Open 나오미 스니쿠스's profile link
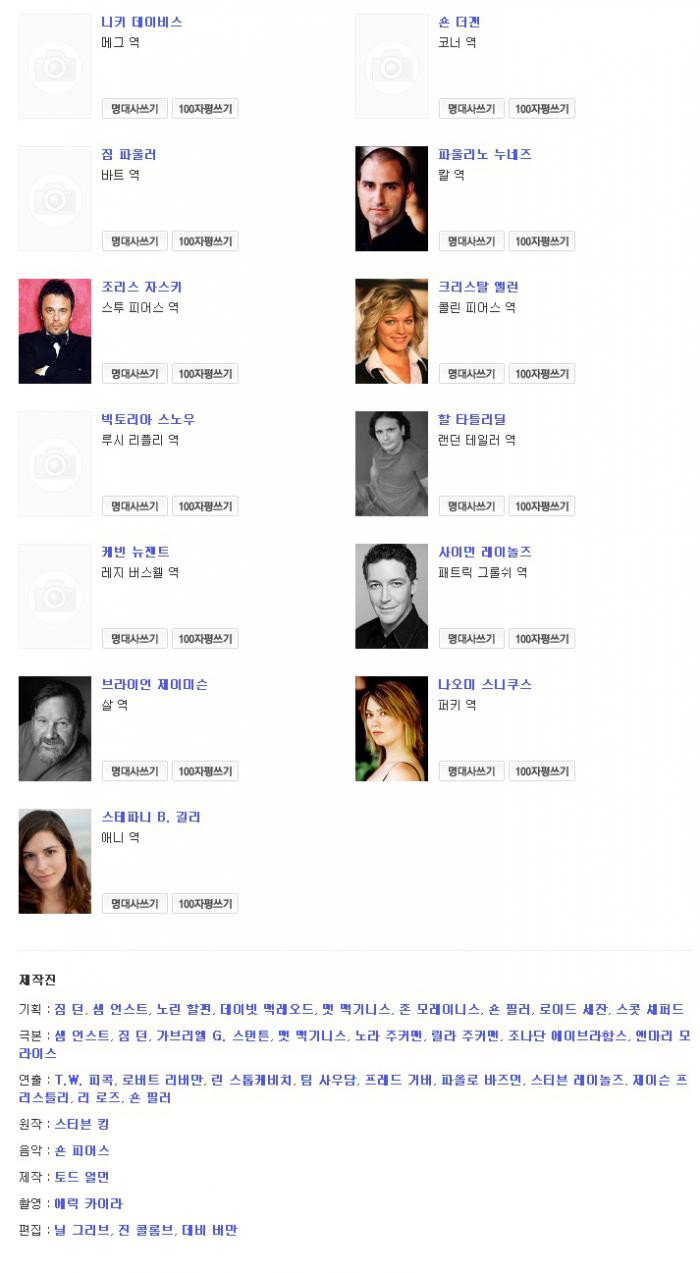 pos(485,685)
